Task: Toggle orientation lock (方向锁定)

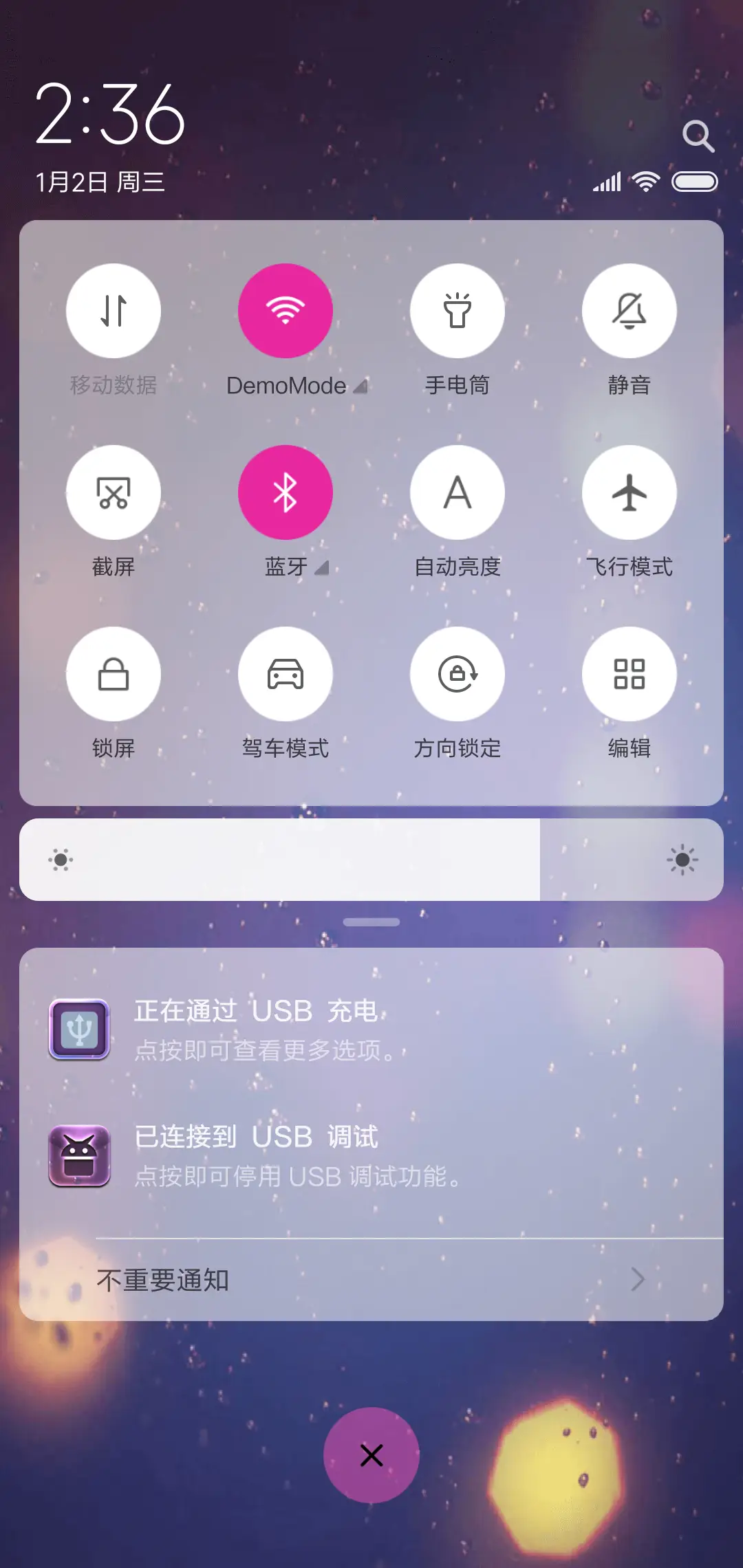Action: 457,674
